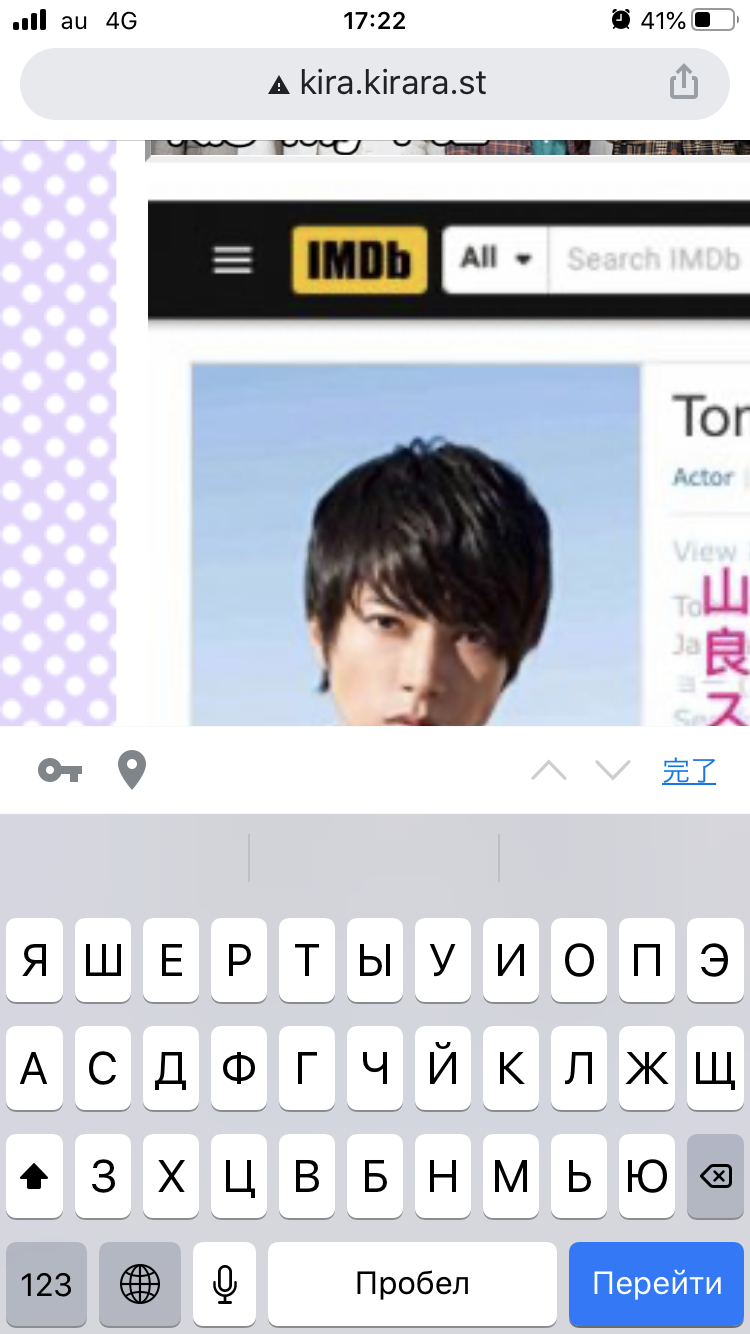
Task: Share this page via the share icon
Action: [x=683, y=82]
